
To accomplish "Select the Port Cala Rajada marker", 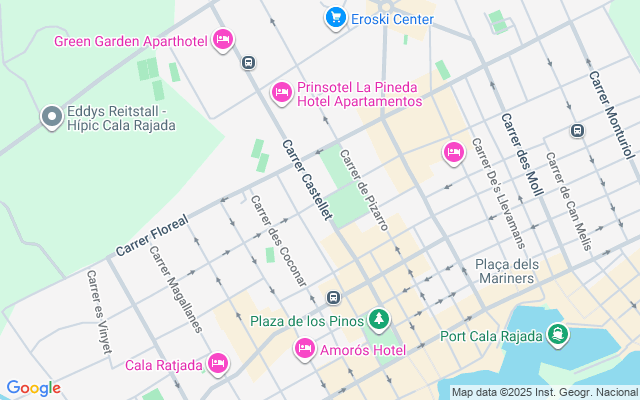I will tap(558, 334).
